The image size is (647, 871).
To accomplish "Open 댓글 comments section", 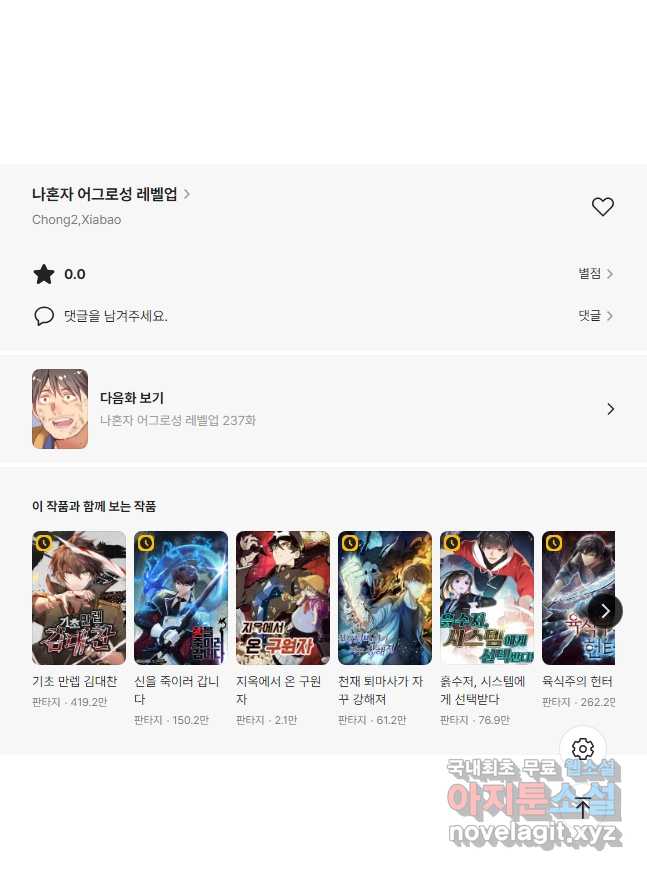I will pyautogui.click(x=596, y=316).
